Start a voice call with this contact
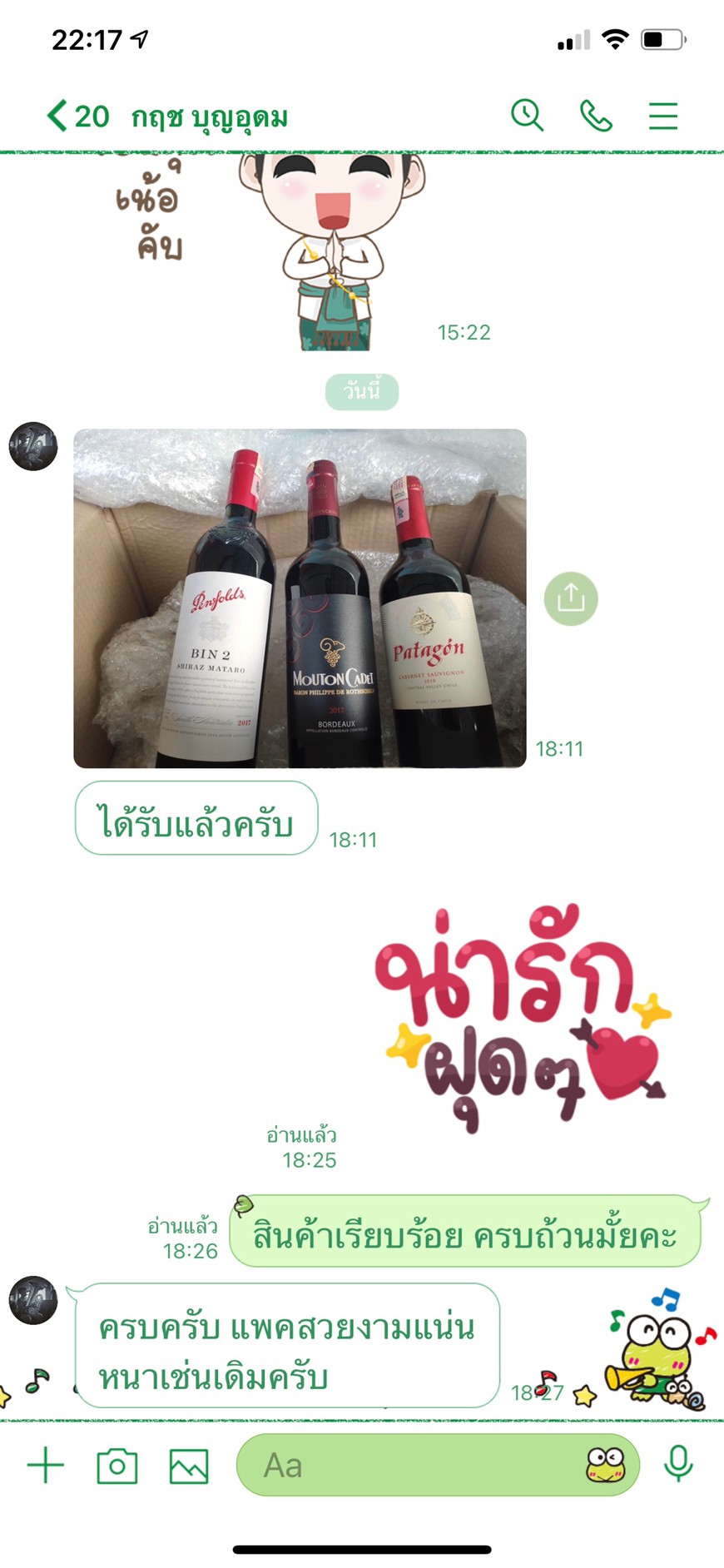Screen dimensions: 724x1568 [596, 116]
